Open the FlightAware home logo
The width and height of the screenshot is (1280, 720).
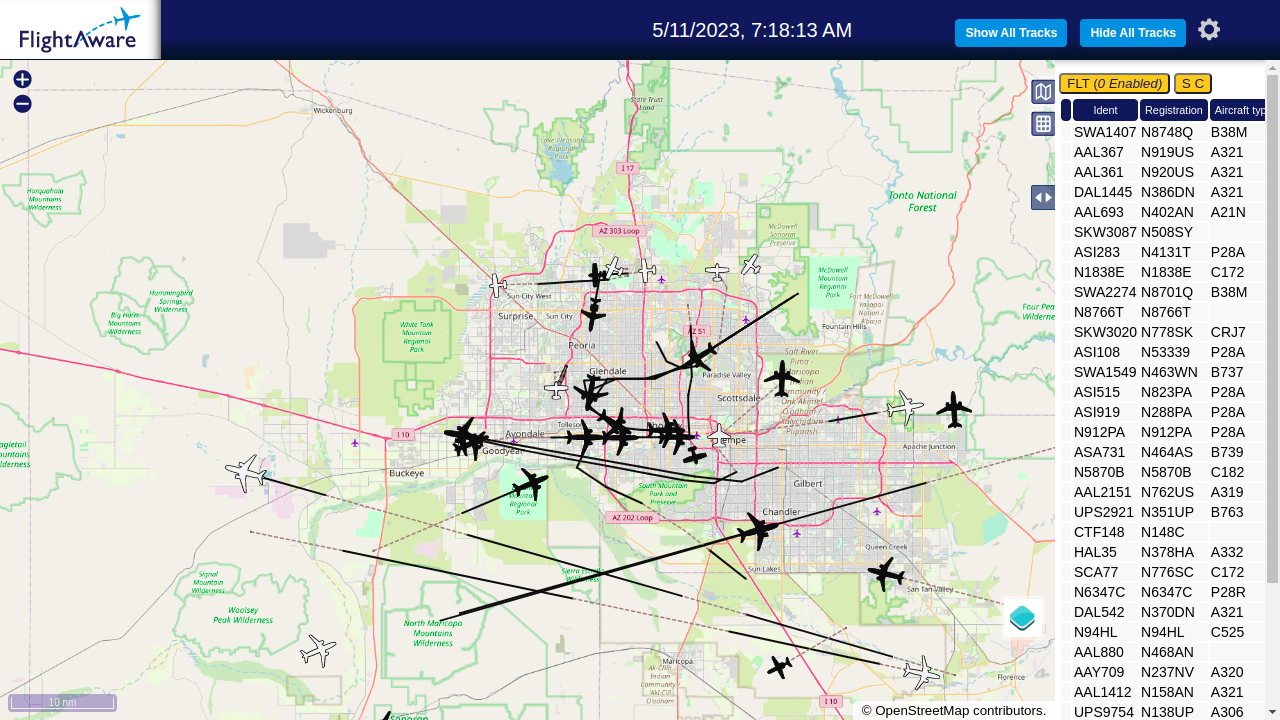[80, 30]
